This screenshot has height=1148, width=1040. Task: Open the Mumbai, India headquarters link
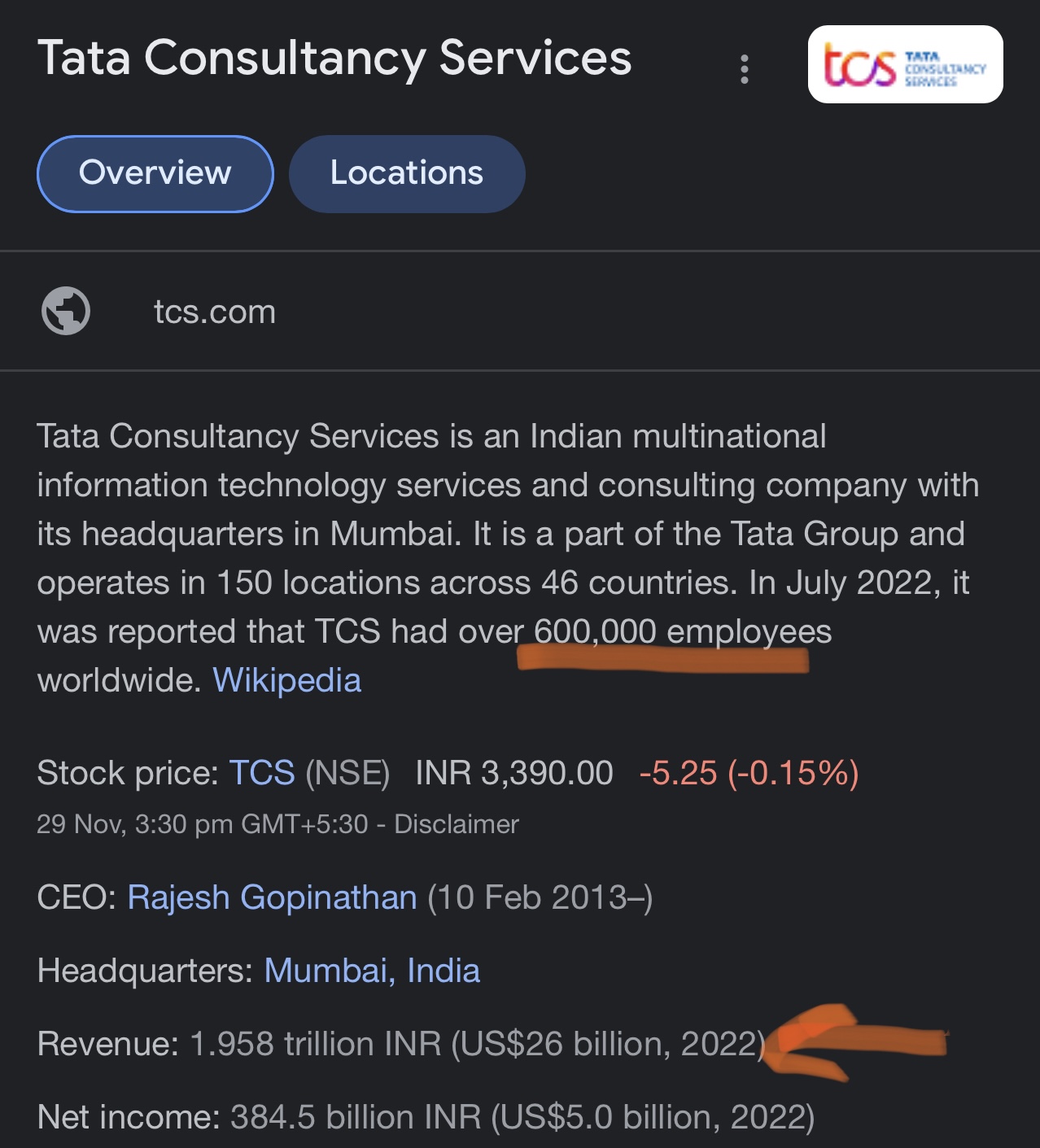372,971
